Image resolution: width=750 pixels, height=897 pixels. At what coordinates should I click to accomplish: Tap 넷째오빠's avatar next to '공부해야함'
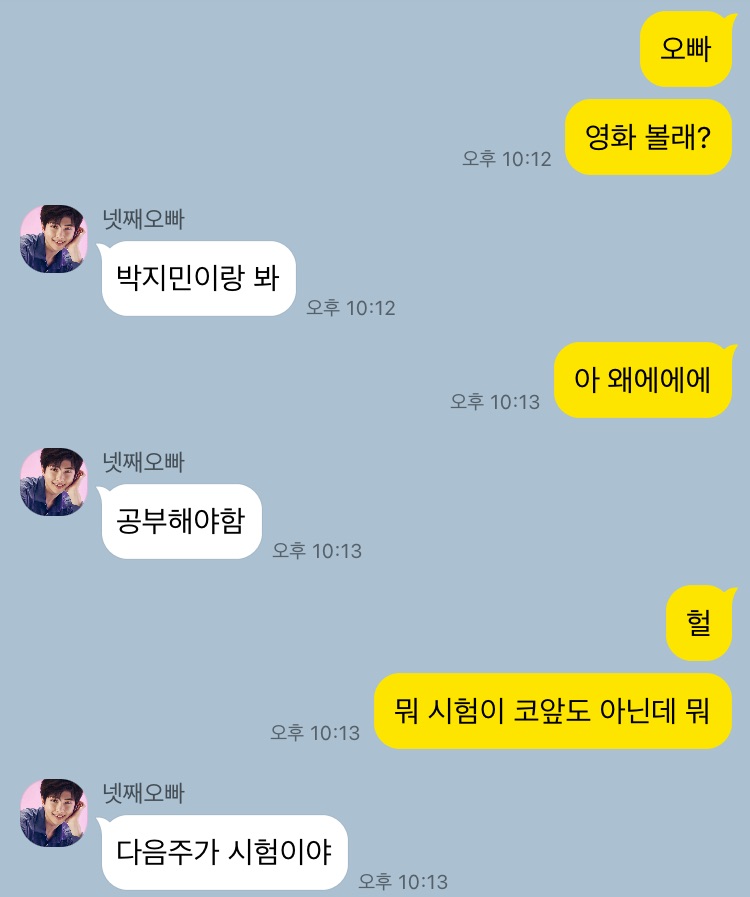(x=54, y=482)
